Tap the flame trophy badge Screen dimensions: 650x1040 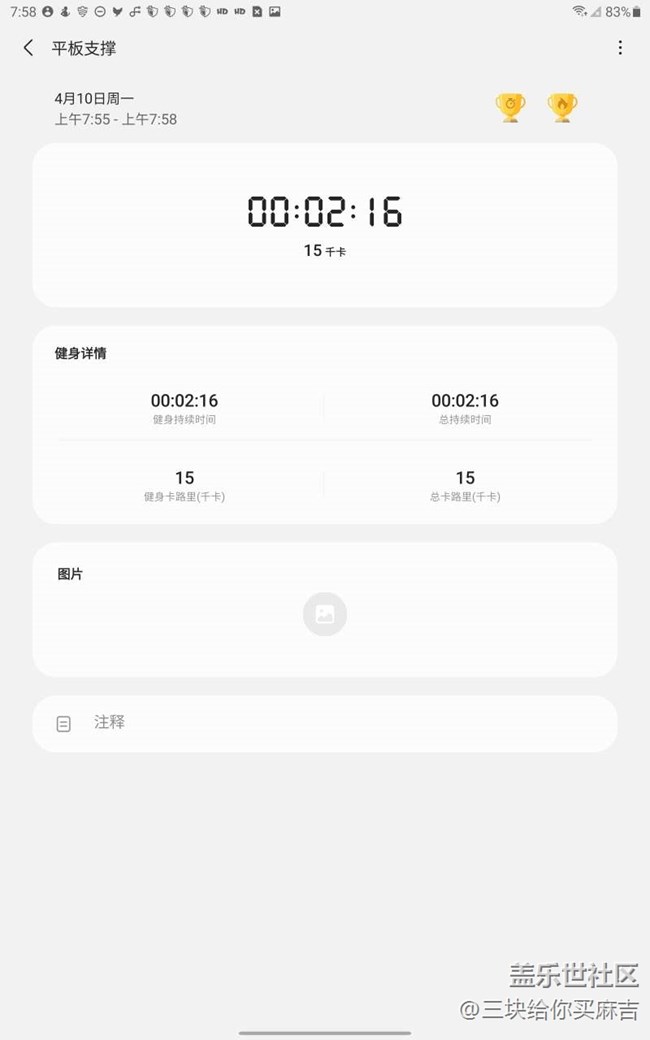[562, 107]
